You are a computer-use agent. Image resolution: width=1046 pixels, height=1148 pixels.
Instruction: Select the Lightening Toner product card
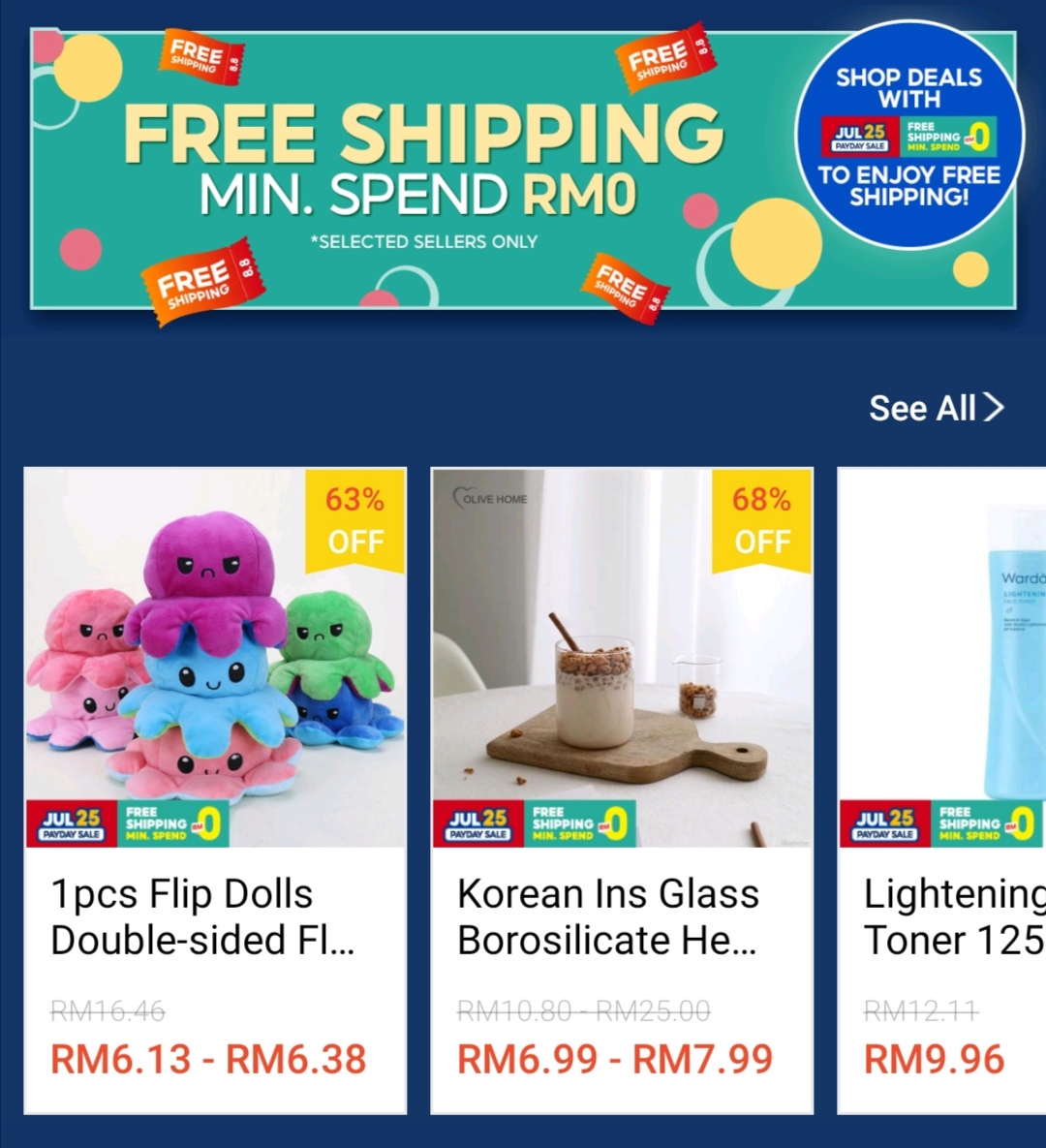(942, 790)
